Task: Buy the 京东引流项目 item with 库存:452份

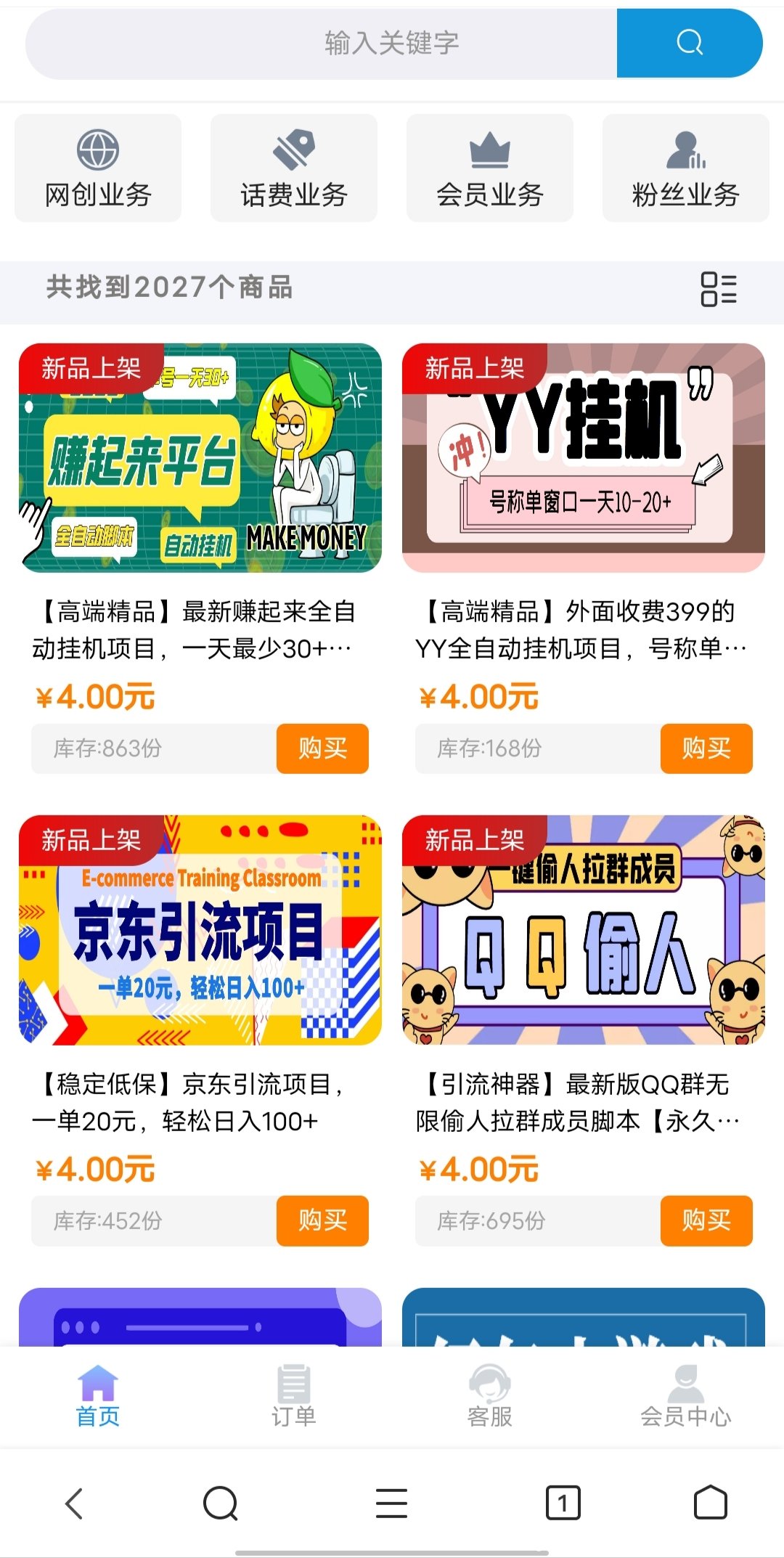Action: tap(322, 1220)
